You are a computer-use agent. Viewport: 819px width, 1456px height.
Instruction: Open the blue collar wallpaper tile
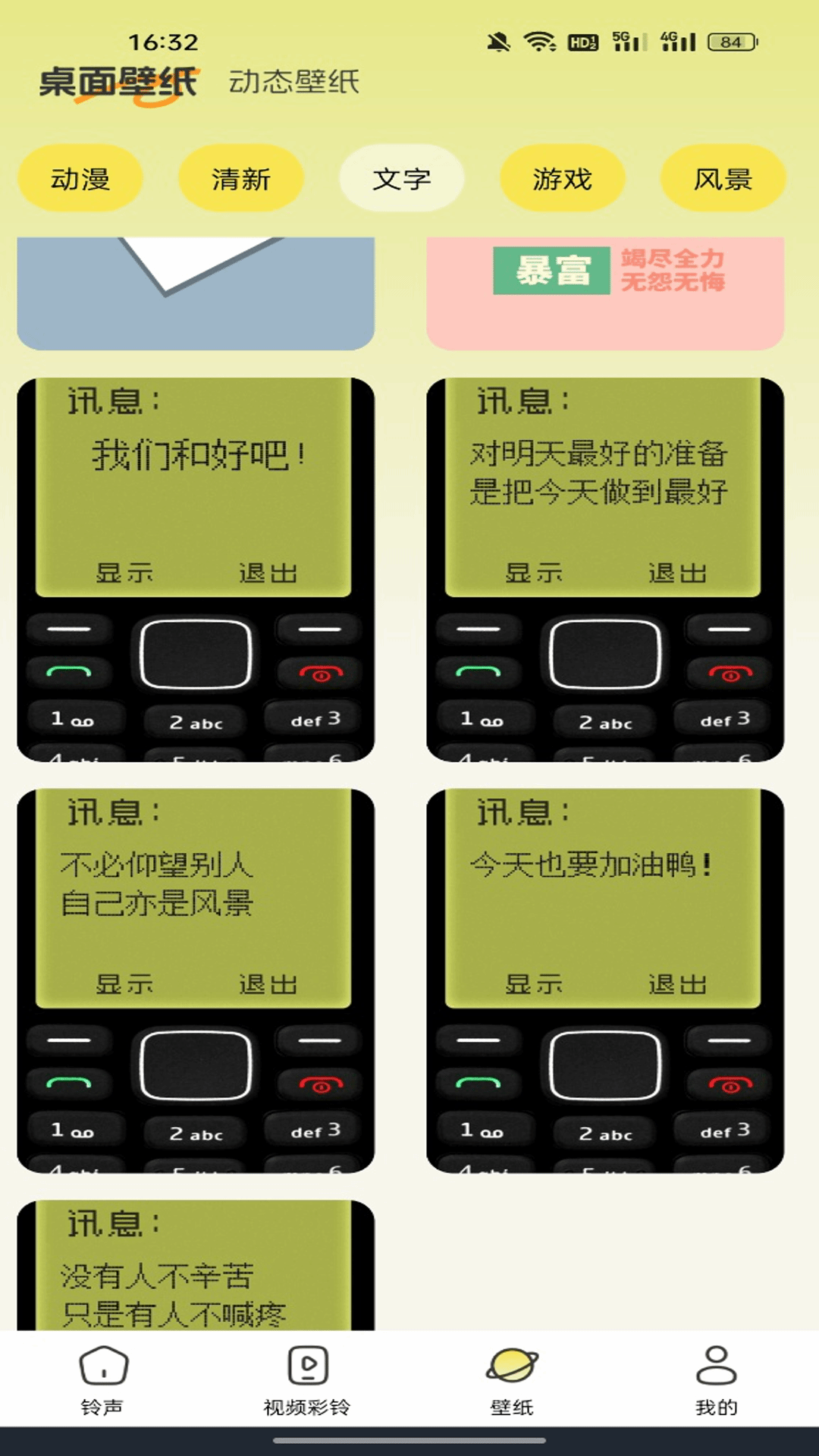[196, 293]
